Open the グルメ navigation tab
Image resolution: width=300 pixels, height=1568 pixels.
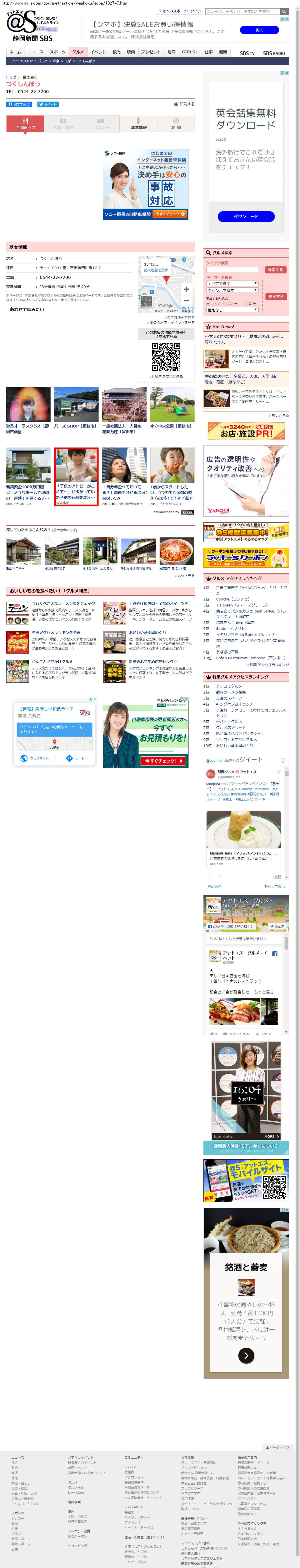tap(78, 52)
